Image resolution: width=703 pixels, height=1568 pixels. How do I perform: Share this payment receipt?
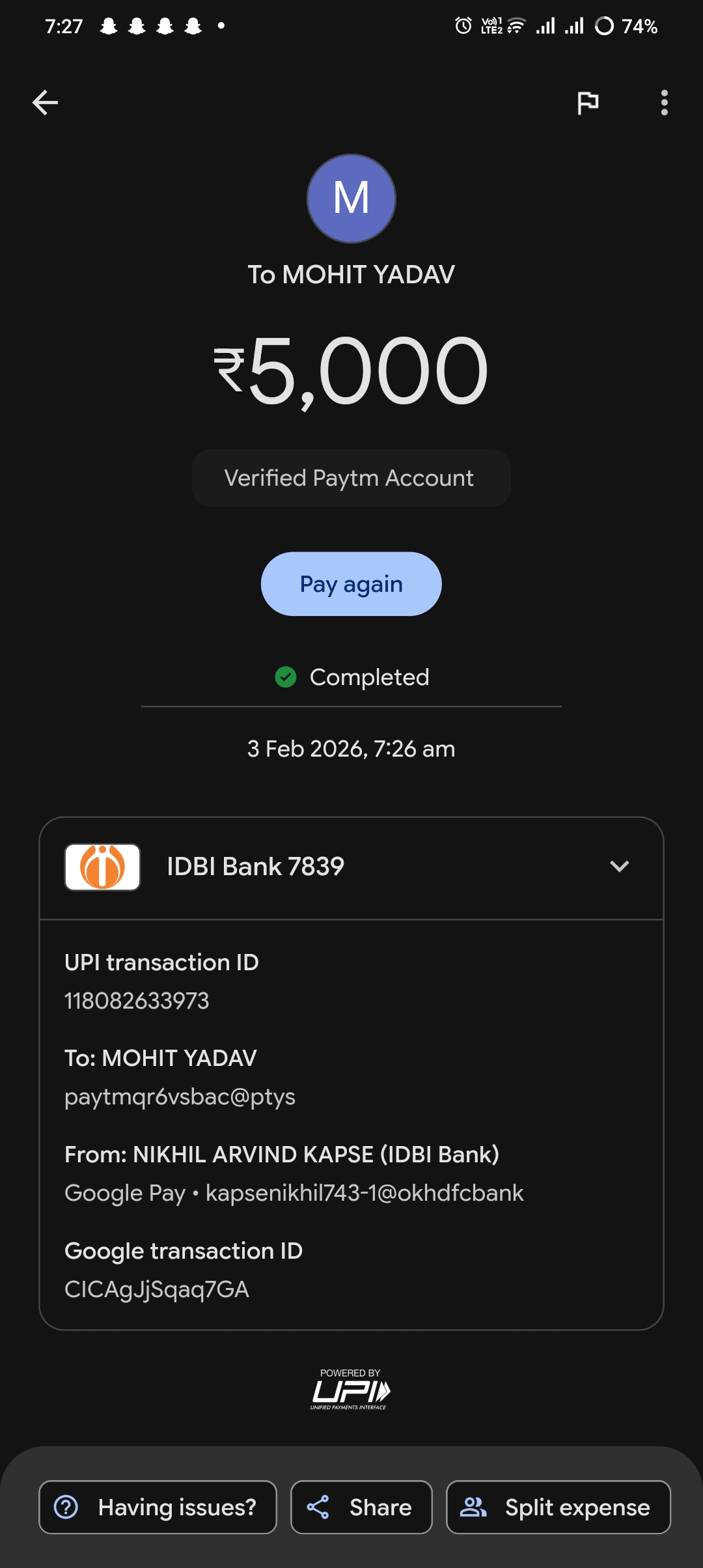click(x=361, y=1507)
